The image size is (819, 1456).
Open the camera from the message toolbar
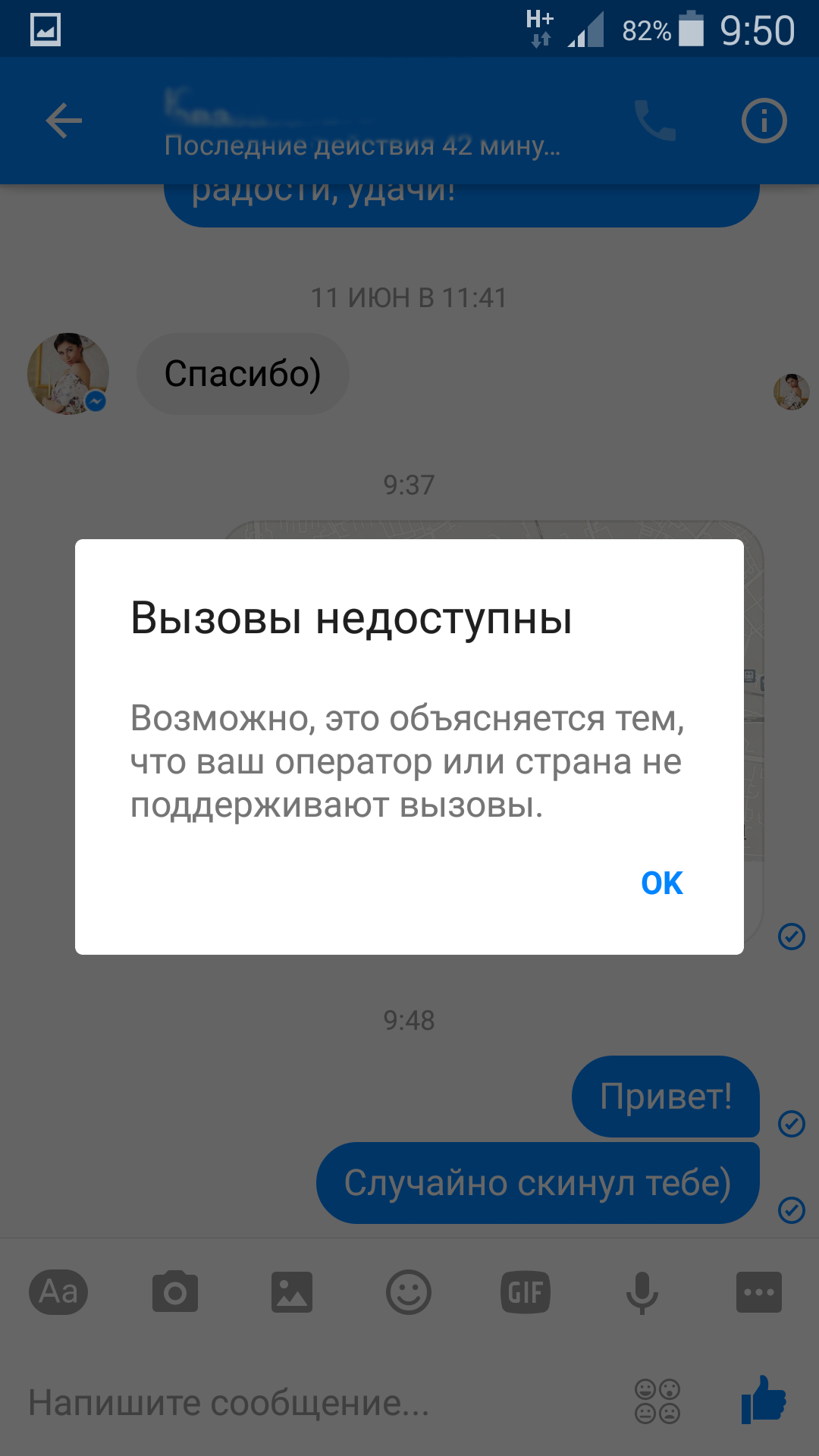tap(175, 1291)
